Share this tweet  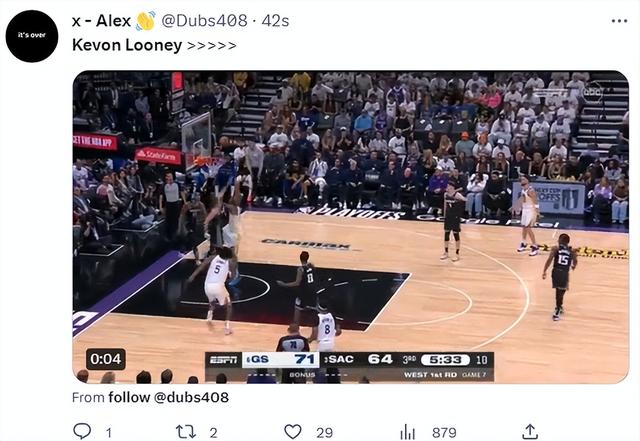(529, 431)
